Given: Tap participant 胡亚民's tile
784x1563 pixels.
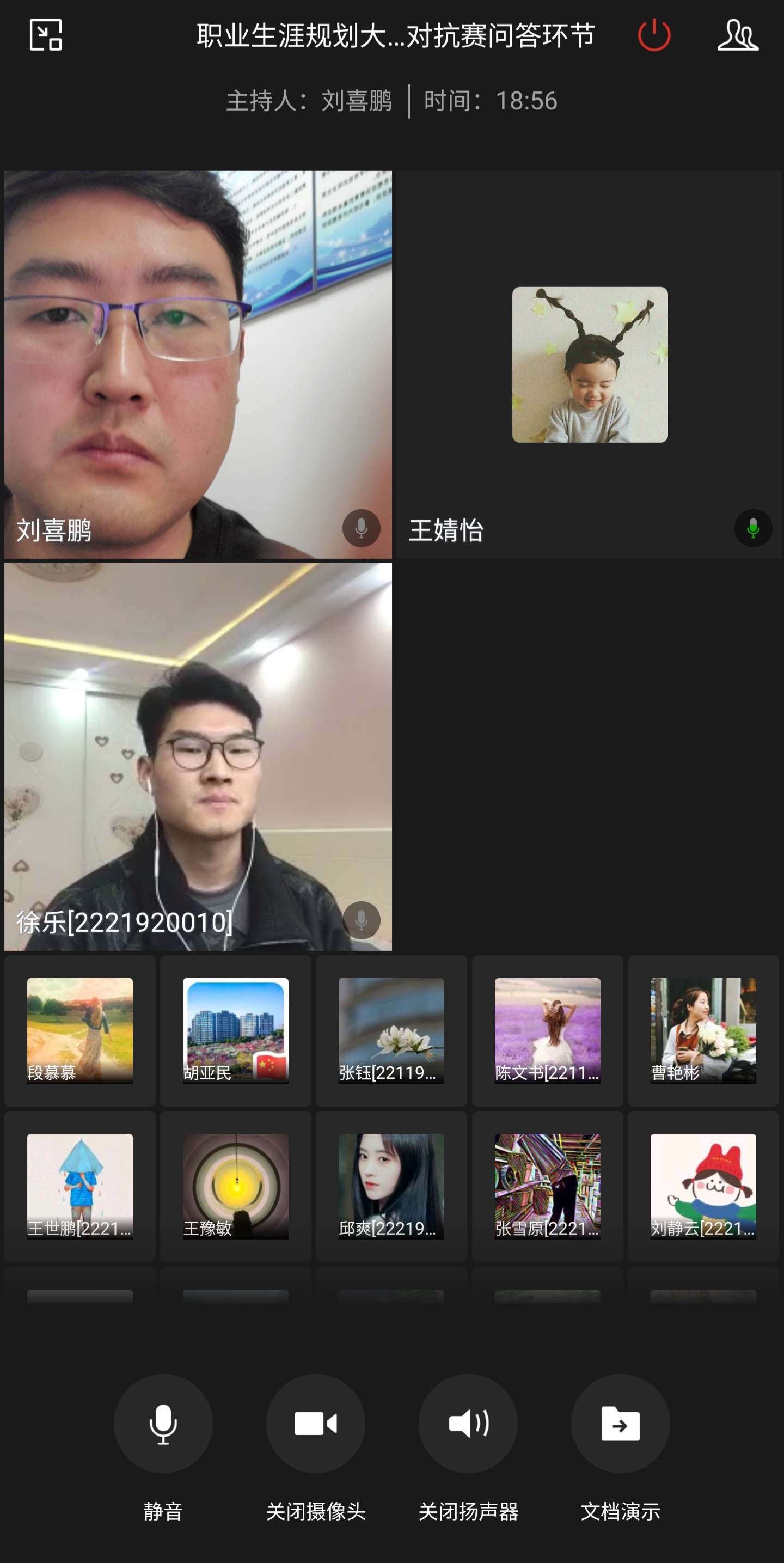Looking at the screenshot, I should (235, 1030).
